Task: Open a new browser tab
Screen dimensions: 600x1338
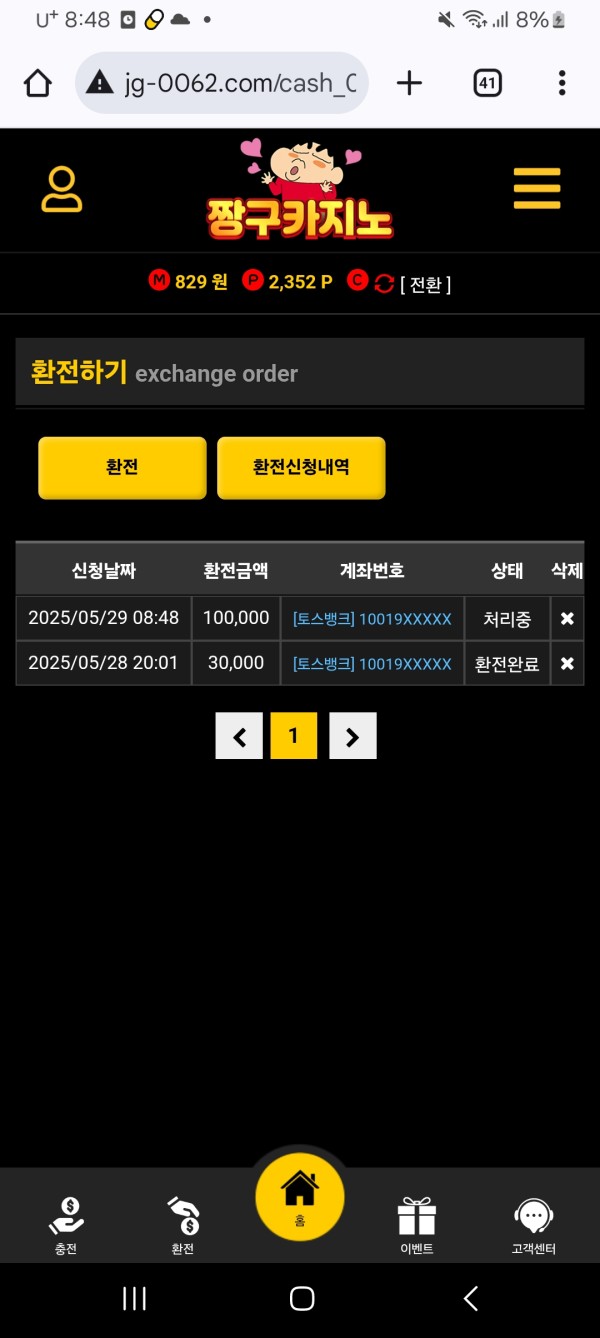Action: click(409, 83)
